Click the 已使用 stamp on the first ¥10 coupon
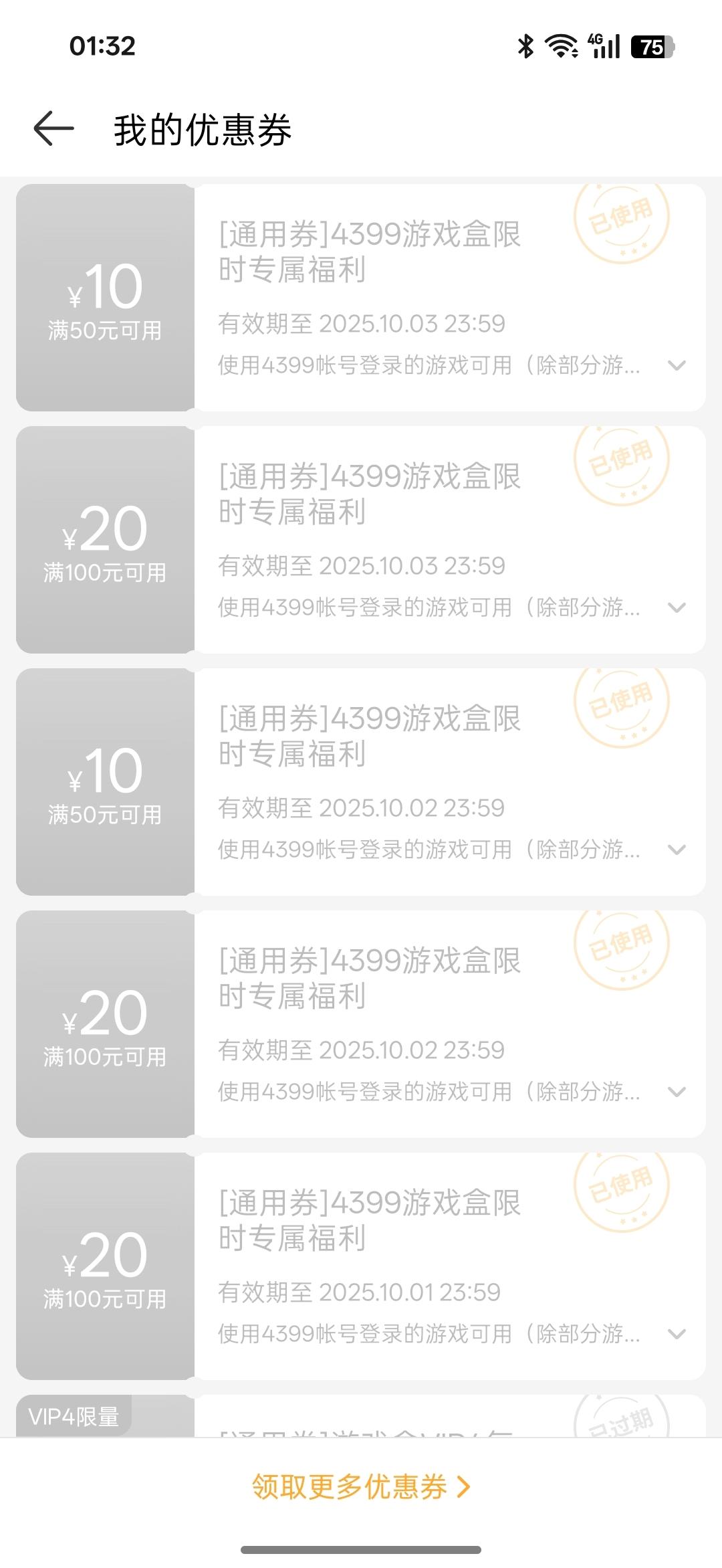This screenshot has height=1568, width=722. click(622, 221)
